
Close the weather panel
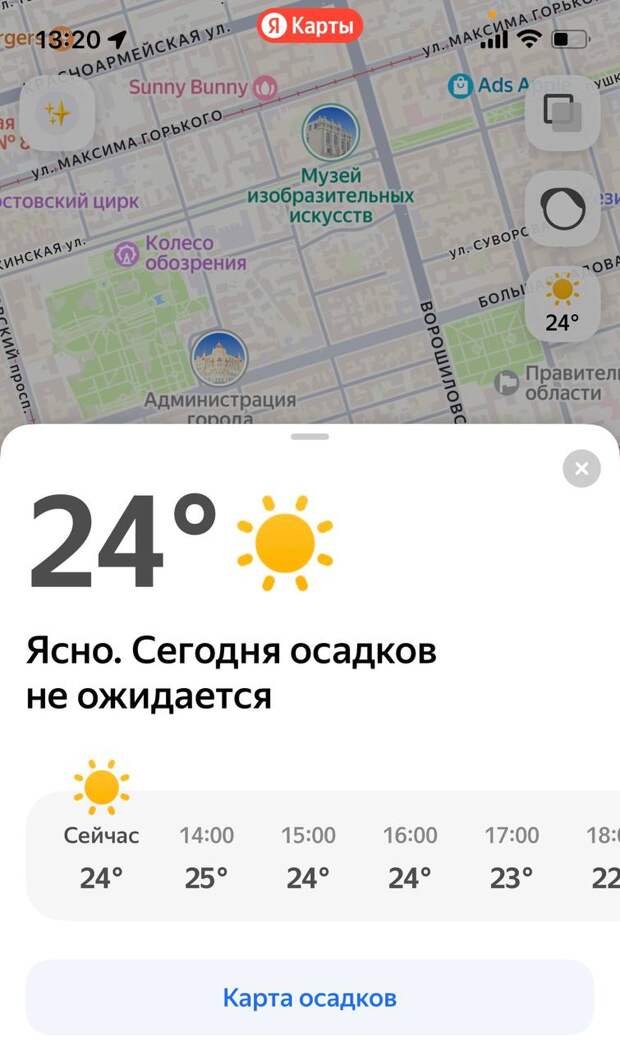pos(581,468)
